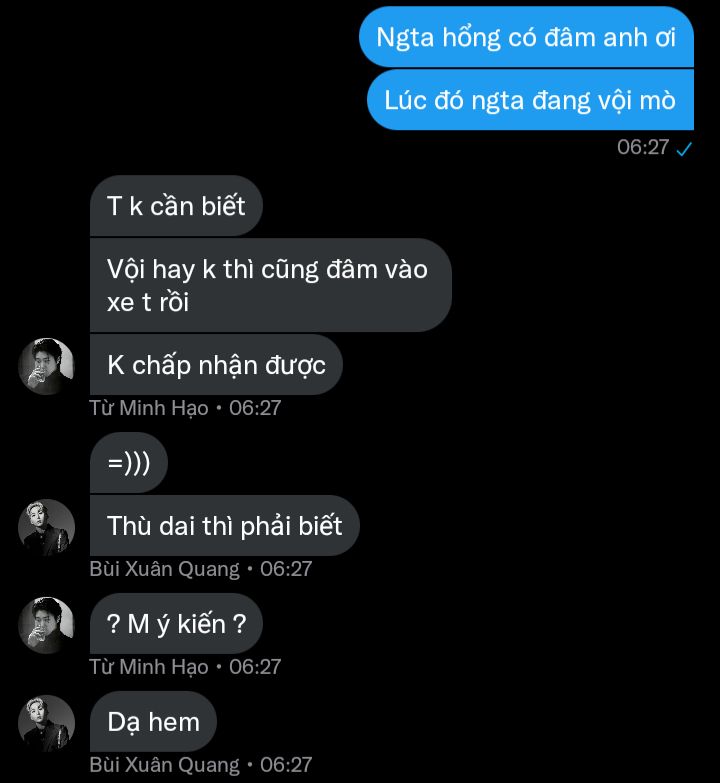Viewport: 720px width, 783px height.
Task: Open Từ Minh Hạo's avatar beside "K chấp nhận được"
Action: pyautogui.click(x=47, y=366)
